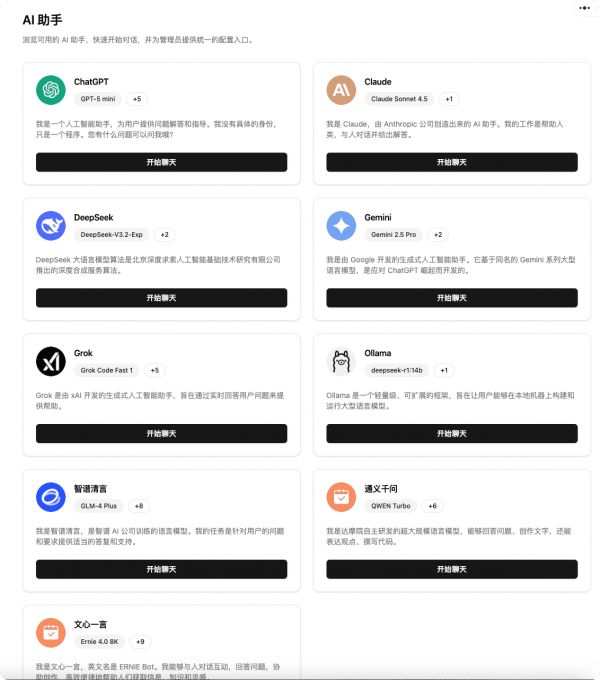Viewport: 600px width, 680px height.
Task: Select the Grok Code Fast 1 chip
Action: tap(106, 370)
